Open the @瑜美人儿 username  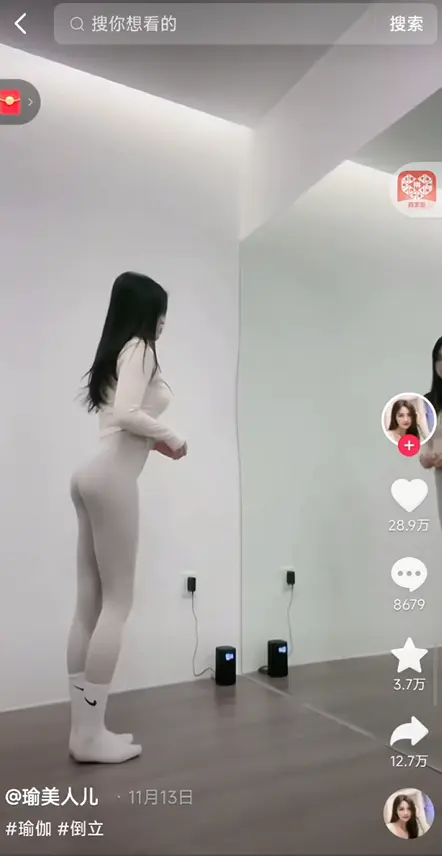[52, 798]
